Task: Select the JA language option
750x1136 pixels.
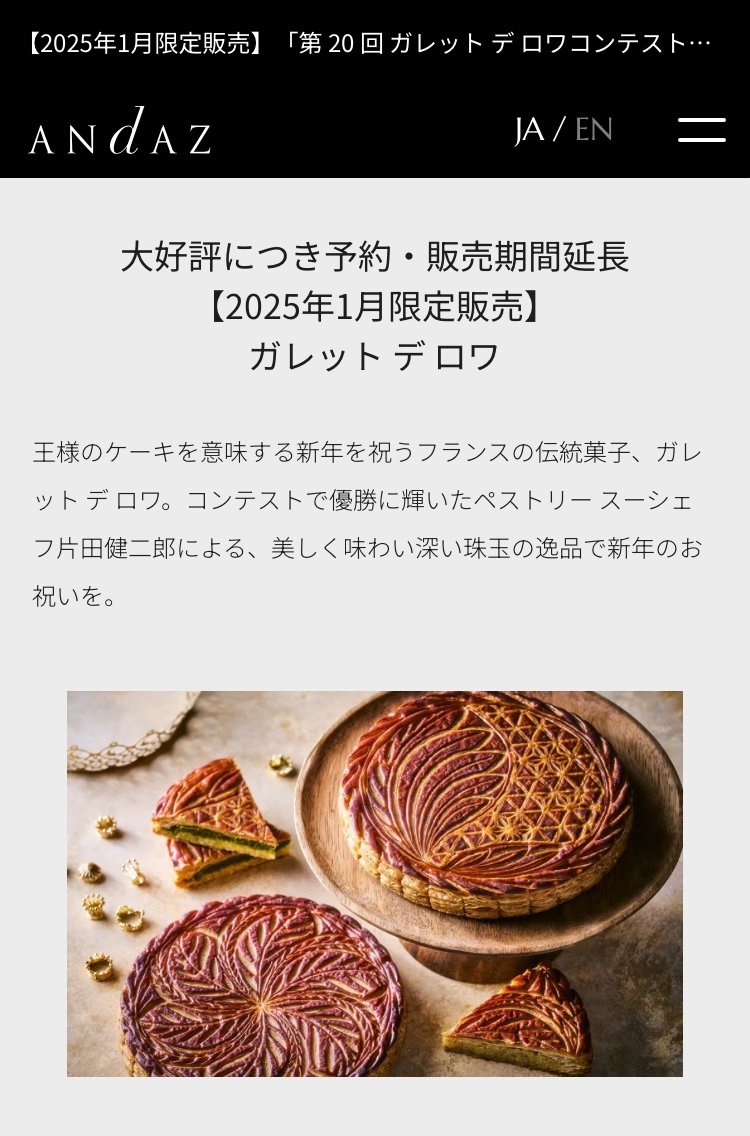Action: pos(529,129)
